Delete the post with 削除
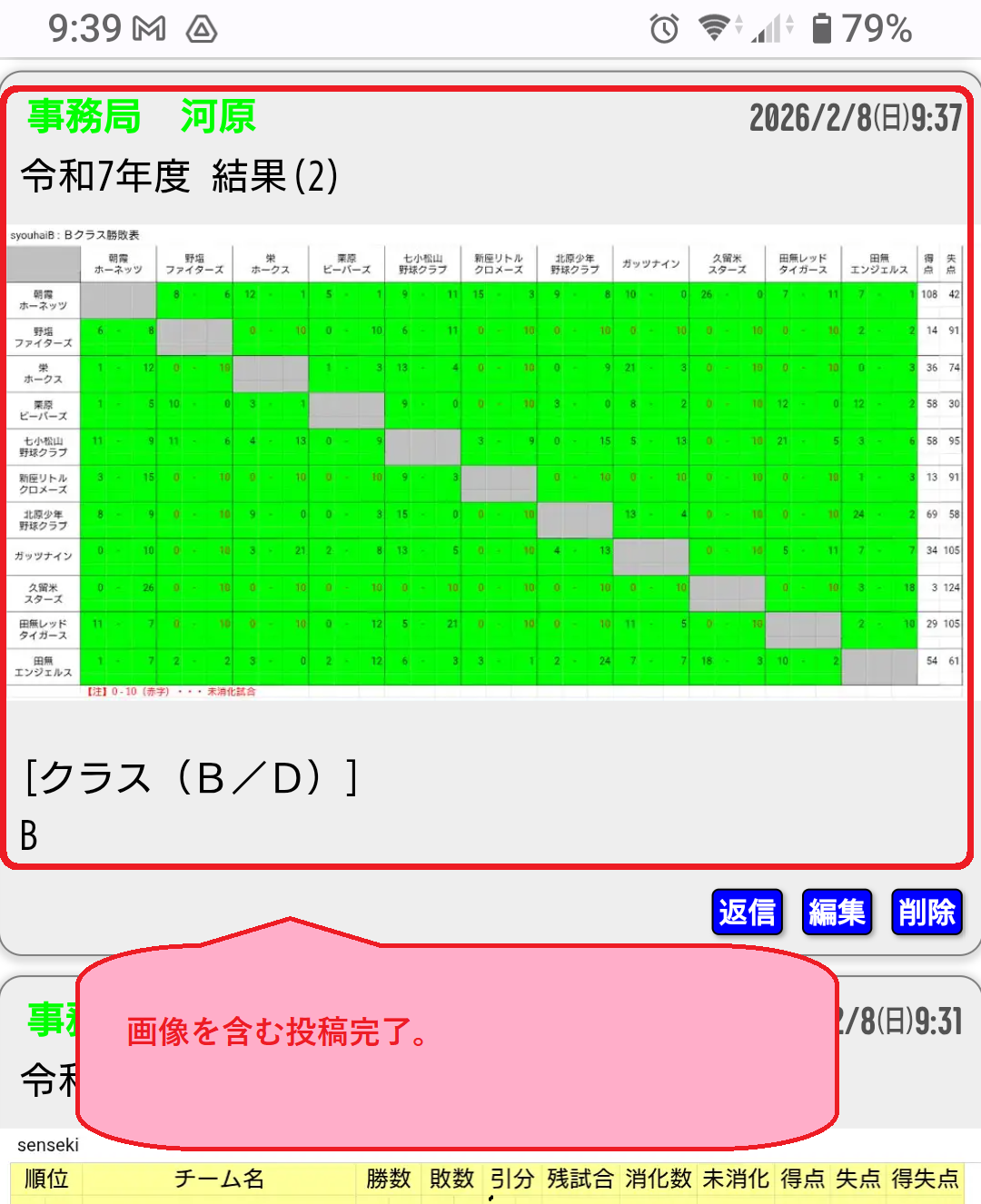This screenshot has height=1204, width=981. [x=926, y=912]
